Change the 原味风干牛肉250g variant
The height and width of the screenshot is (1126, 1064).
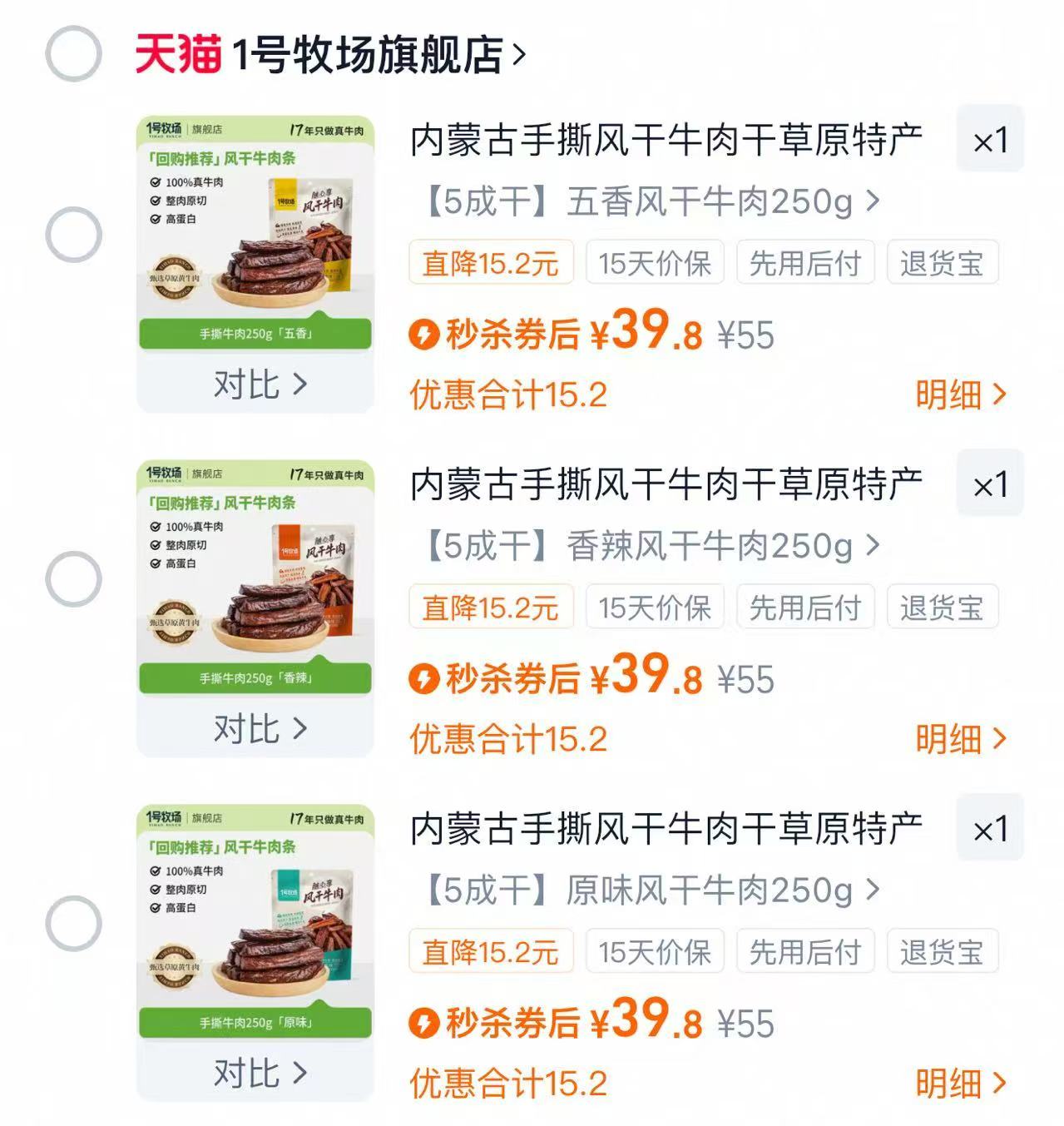(652, 890)
